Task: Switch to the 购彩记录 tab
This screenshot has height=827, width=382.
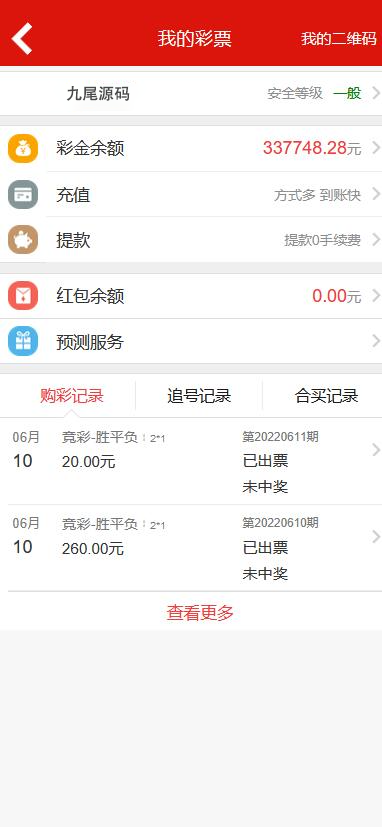Action: [72, 396]
